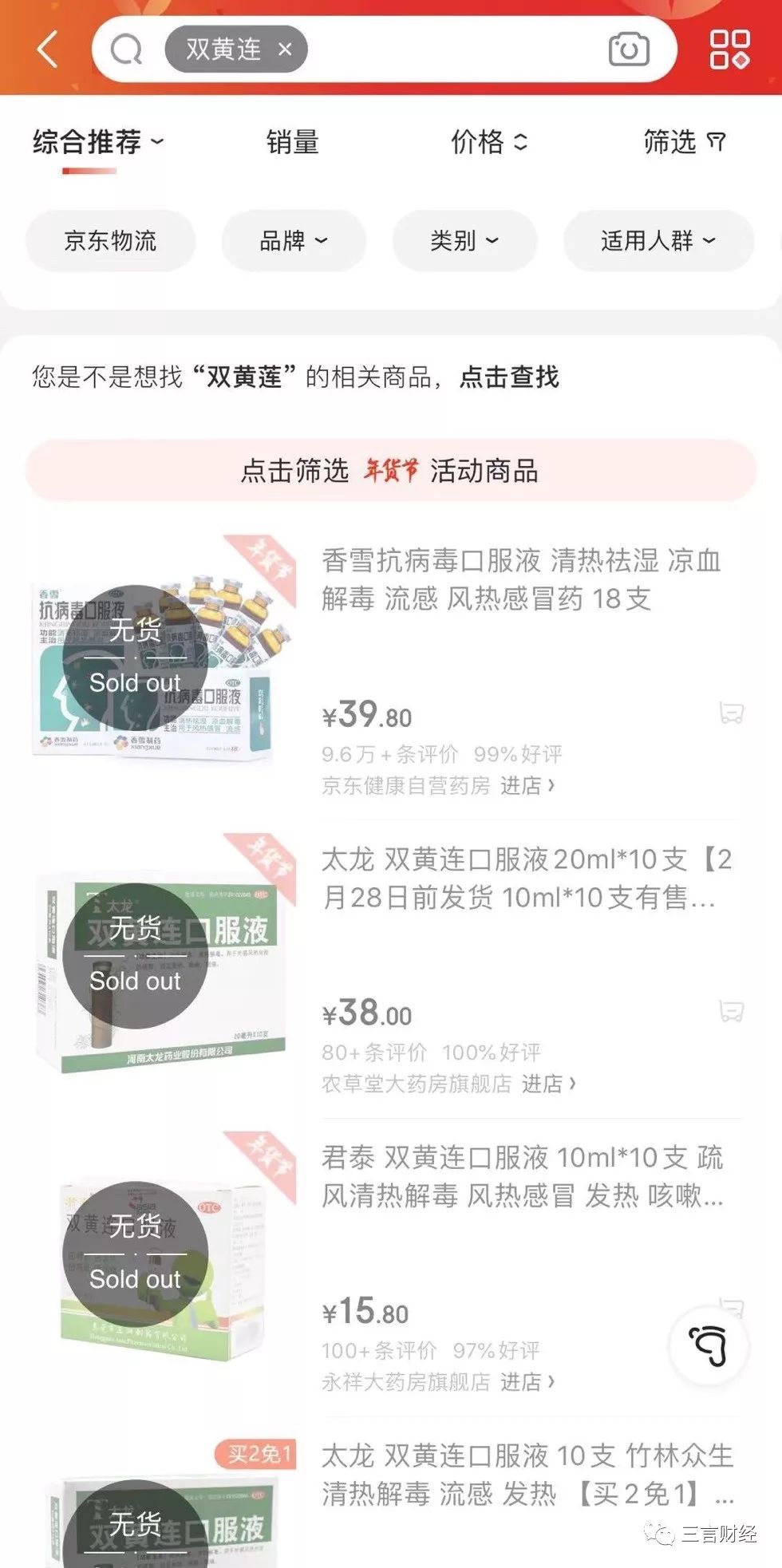782x1568 pixels.
Task: Open the 君泰 双黄连口服液 product
Action: coord(522,1176)
